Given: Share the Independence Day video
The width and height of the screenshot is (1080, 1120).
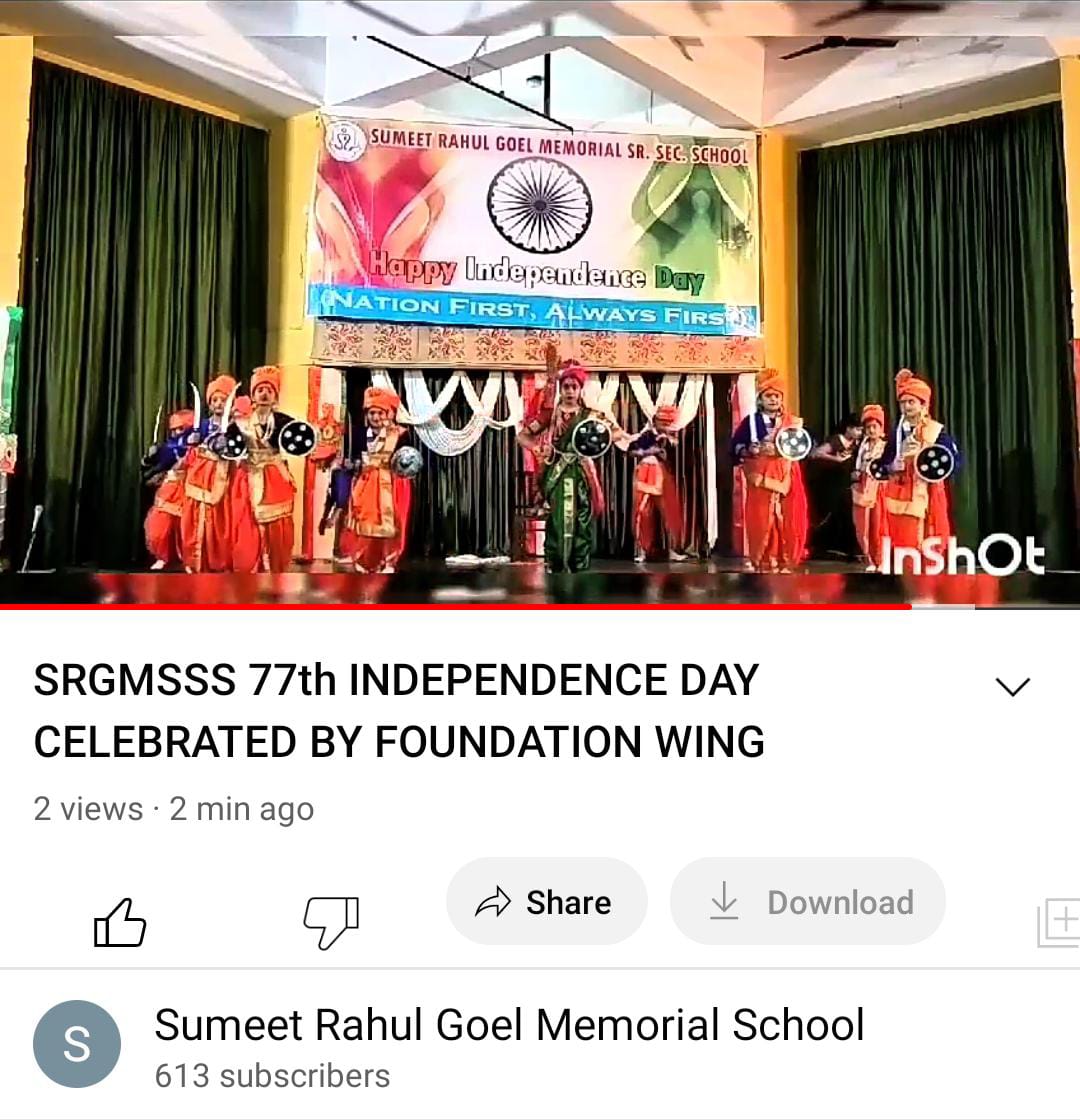Looking at the screenshot, I should (x=546, y=902).
